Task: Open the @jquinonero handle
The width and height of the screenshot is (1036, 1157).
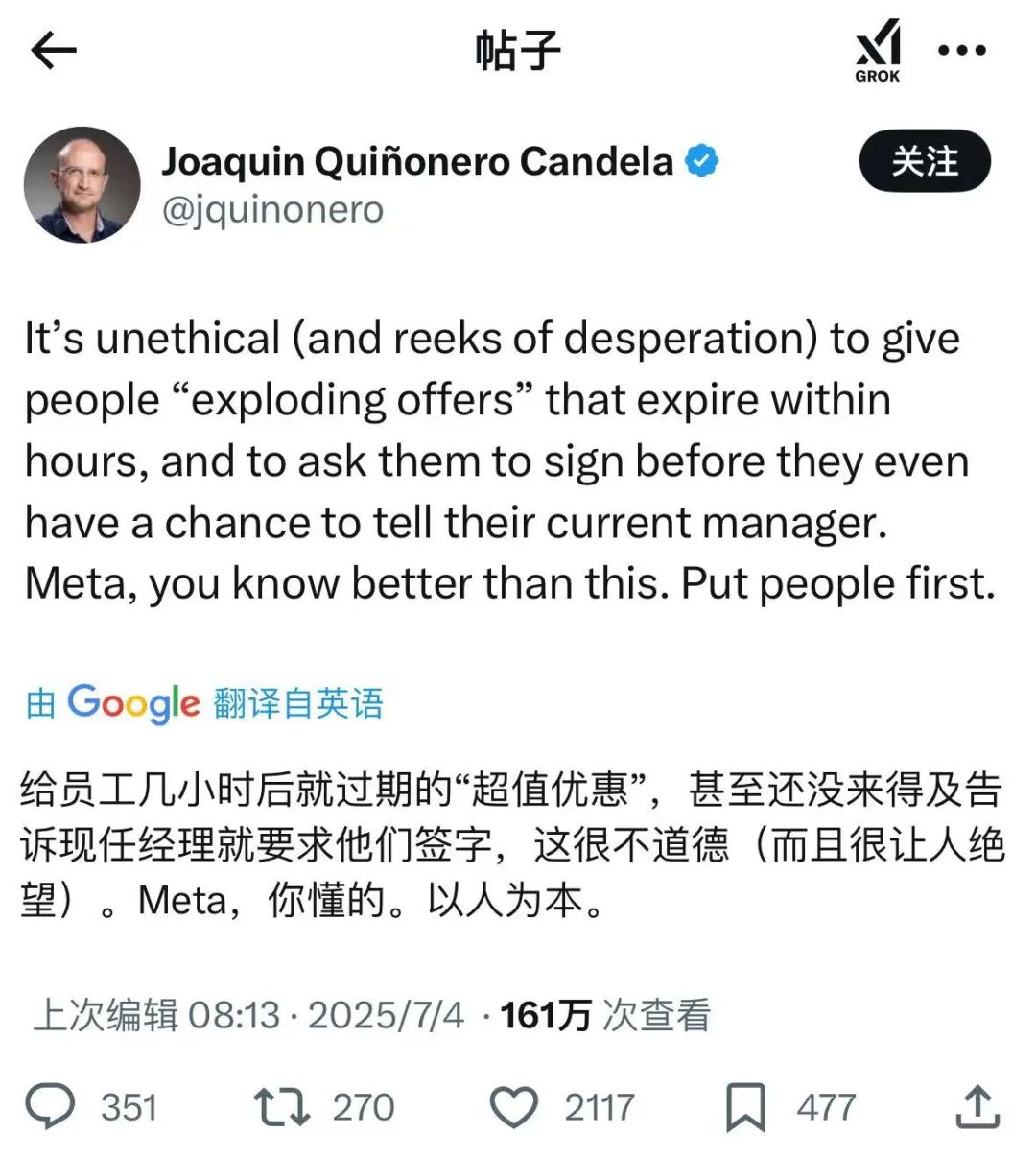Action: coord(273,209)
